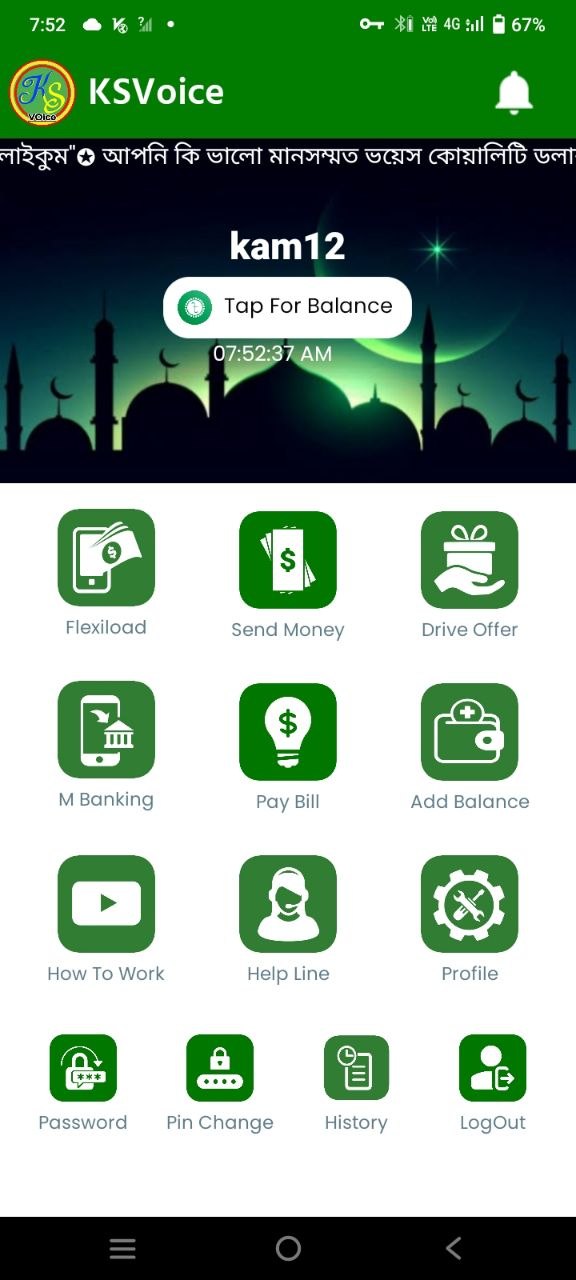Tap For Balance button
Image resolution: width=576 pixels, height=1280 pixels.
coord(287,307)
